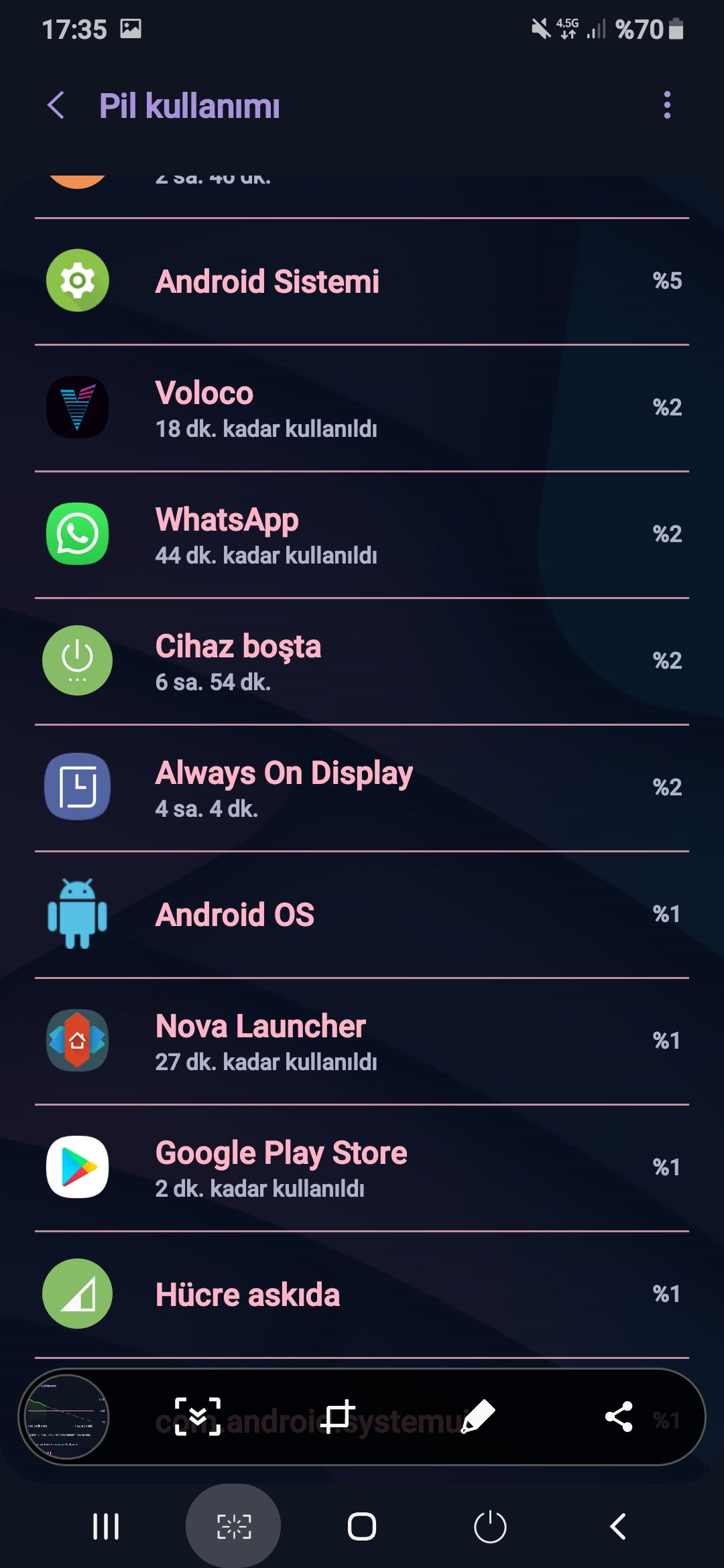Open recent apps from navigation bar

pos(106,1526)
